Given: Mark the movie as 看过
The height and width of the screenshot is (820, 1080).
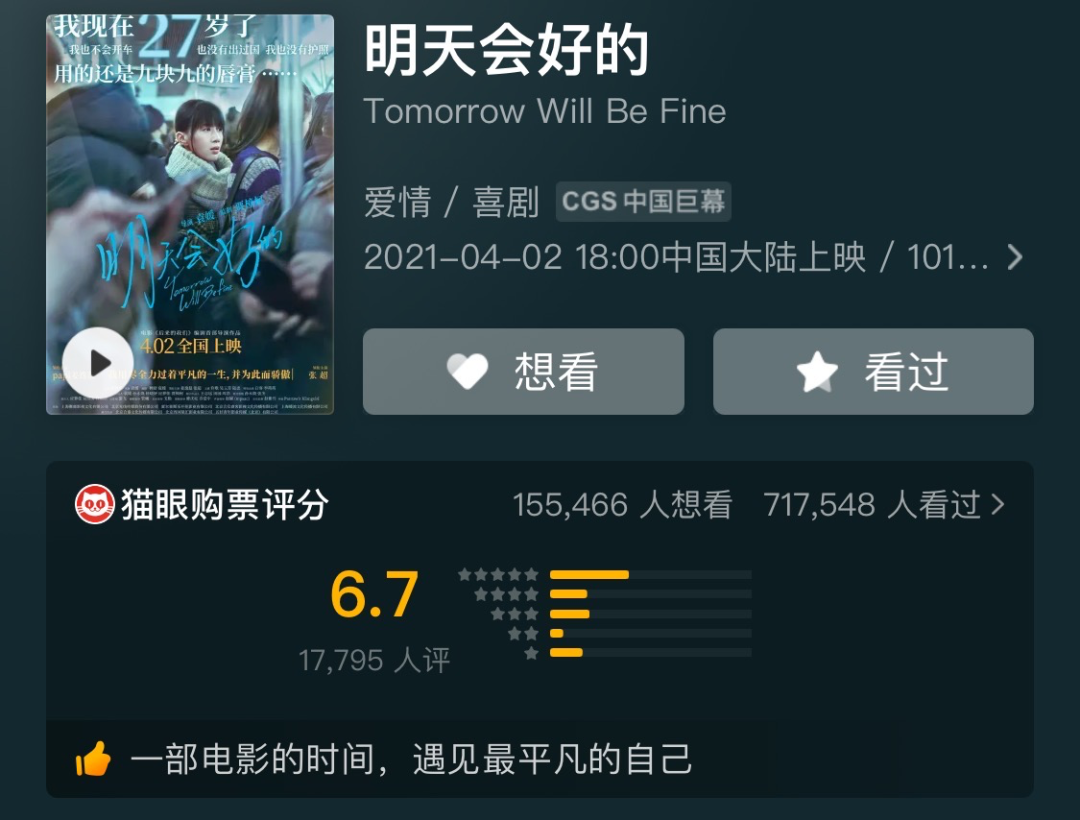Looking at the screenshot, I should [872, 372].
